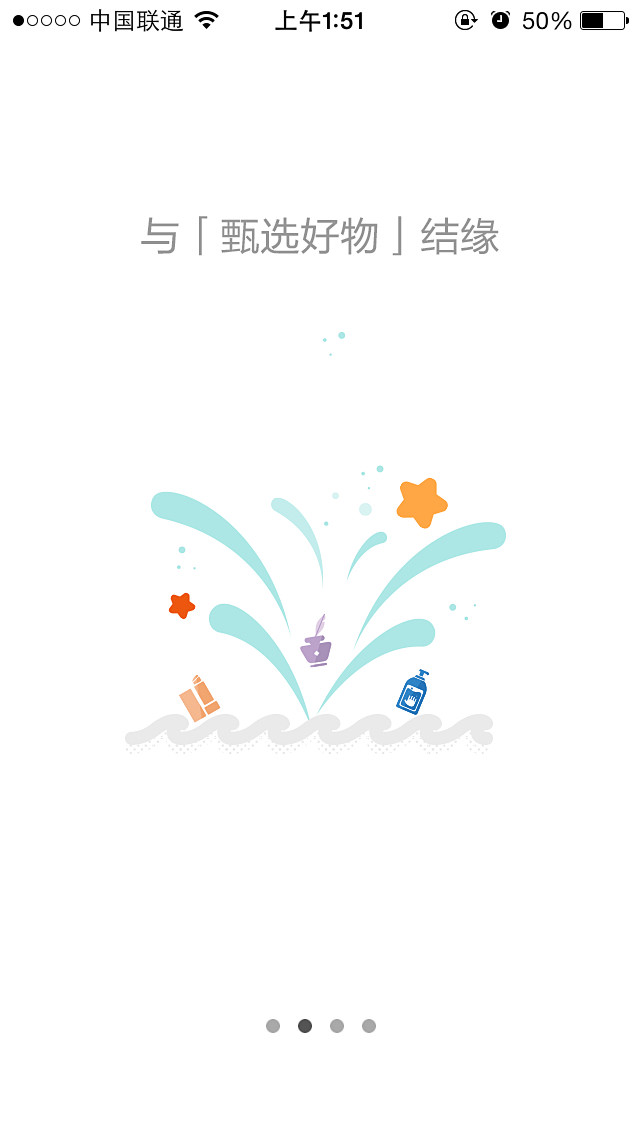Screen dimensions: 640x1136
Task: Jump to the last onboarding page dot
Action: pos(369,1026)
